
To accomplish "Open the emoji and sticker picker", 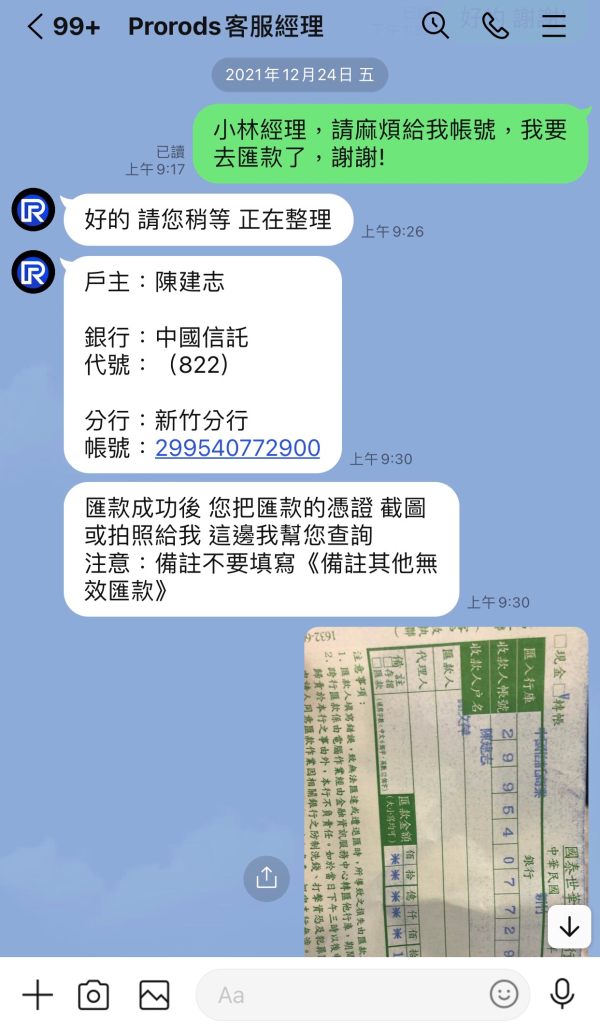I will (x=504, y=995).
